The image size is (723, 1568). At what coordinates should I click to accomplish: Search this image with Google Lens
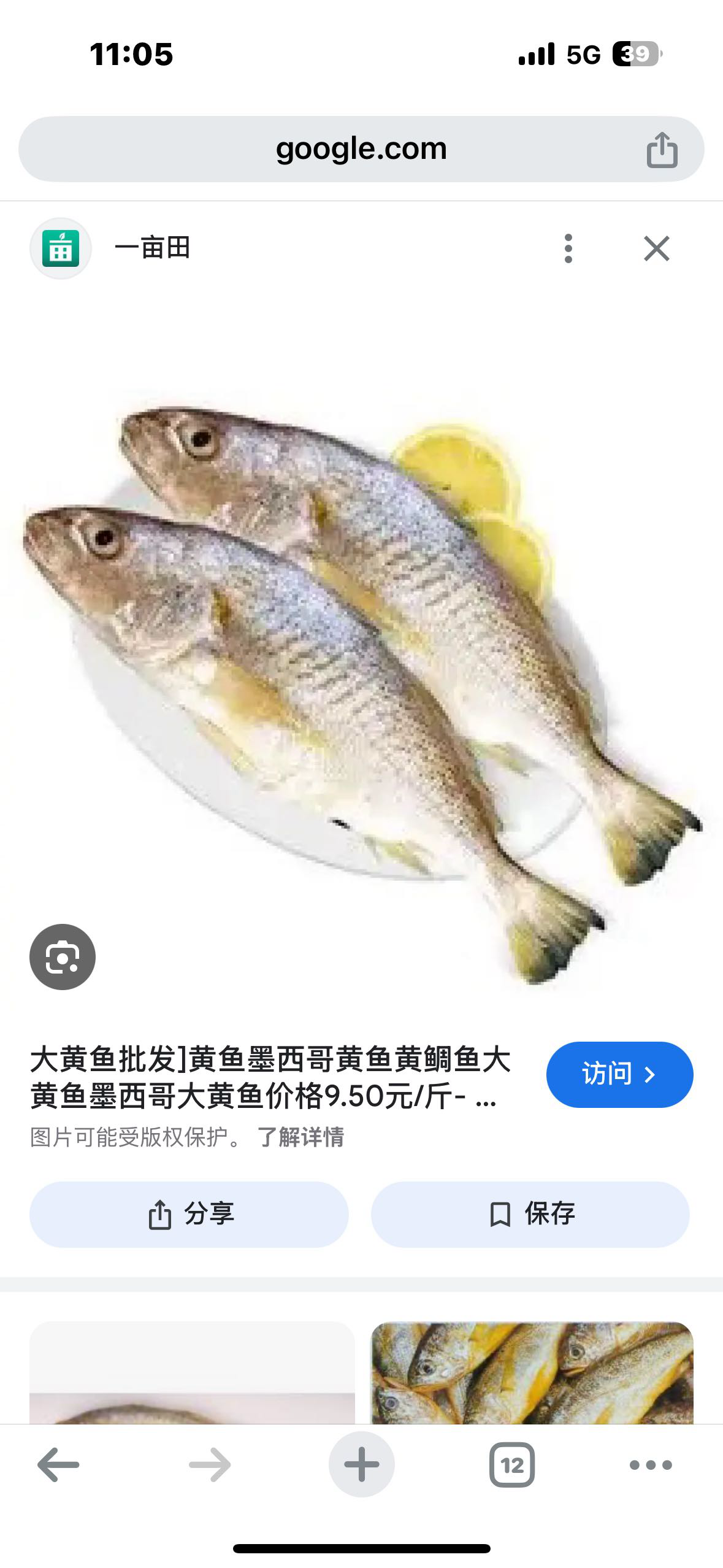(63, 956)
